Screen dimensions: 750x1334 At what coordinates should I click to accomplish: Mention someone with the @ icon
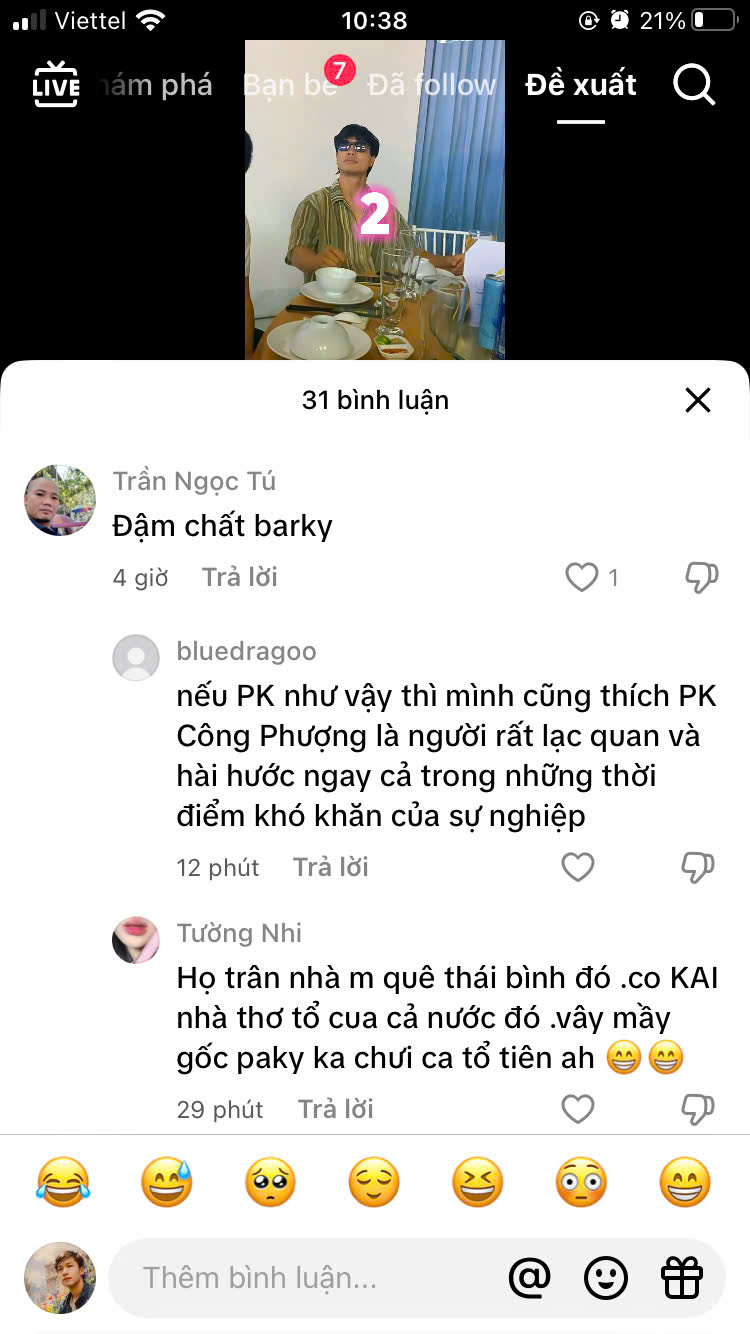point(530,1277)
